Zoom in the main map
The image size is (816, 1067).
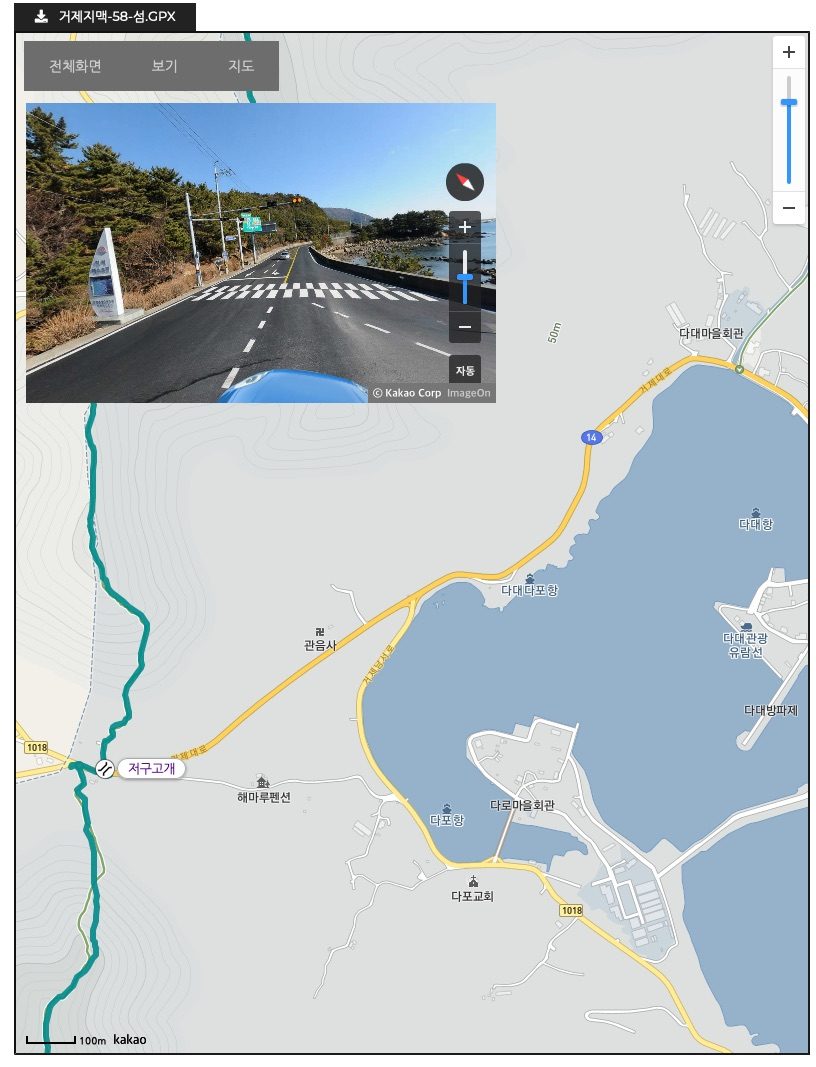pos(789,52)
